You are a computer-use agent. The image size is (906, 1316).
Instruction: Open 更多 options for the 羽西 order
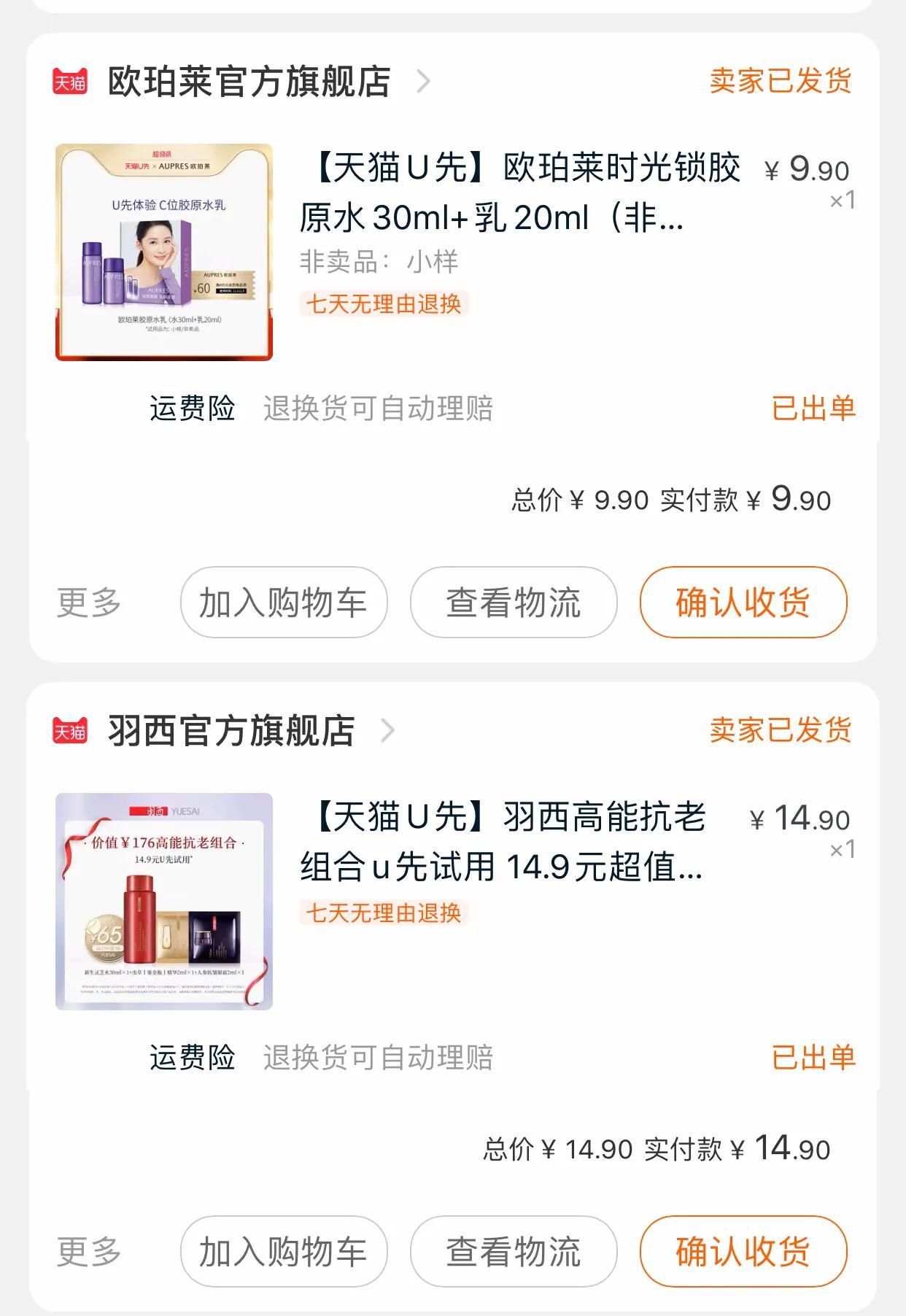(87, 1250)
